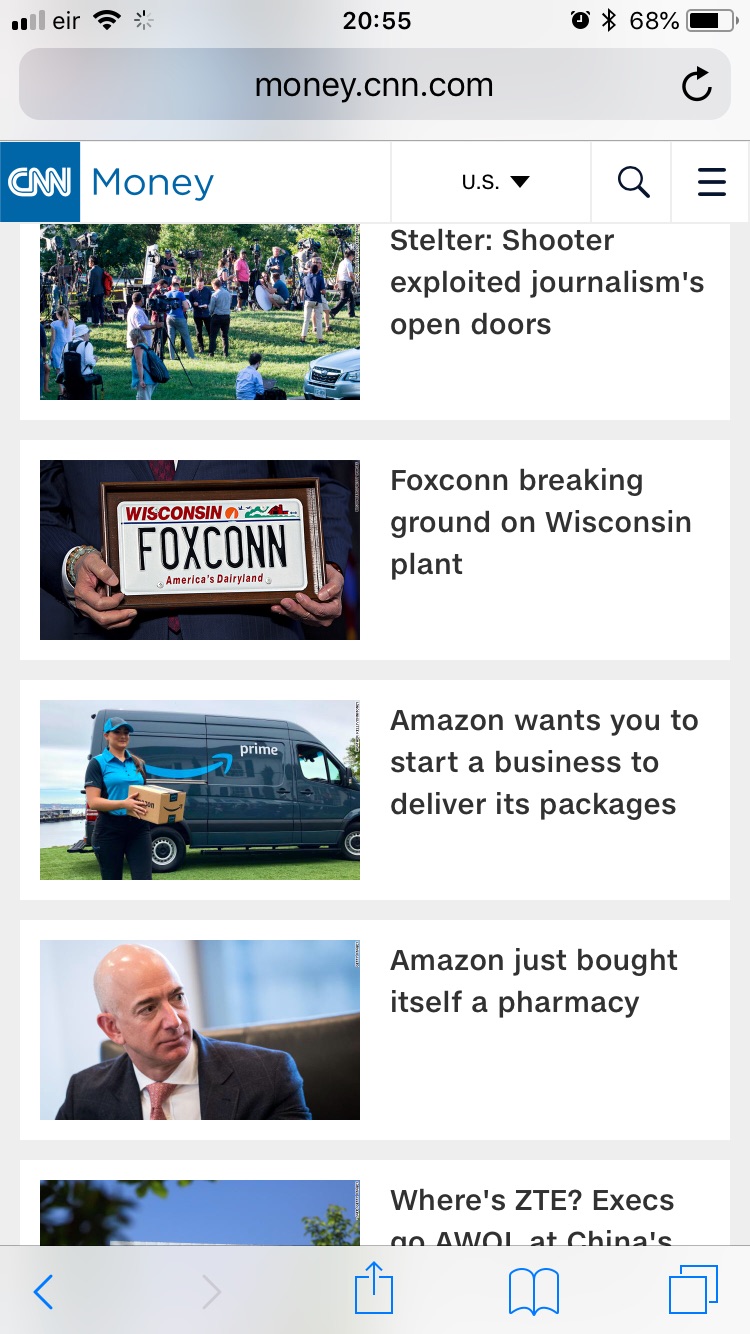Open the site search magnifier
The width and height of the screenshot is (750, 1334).
point(633,182)
